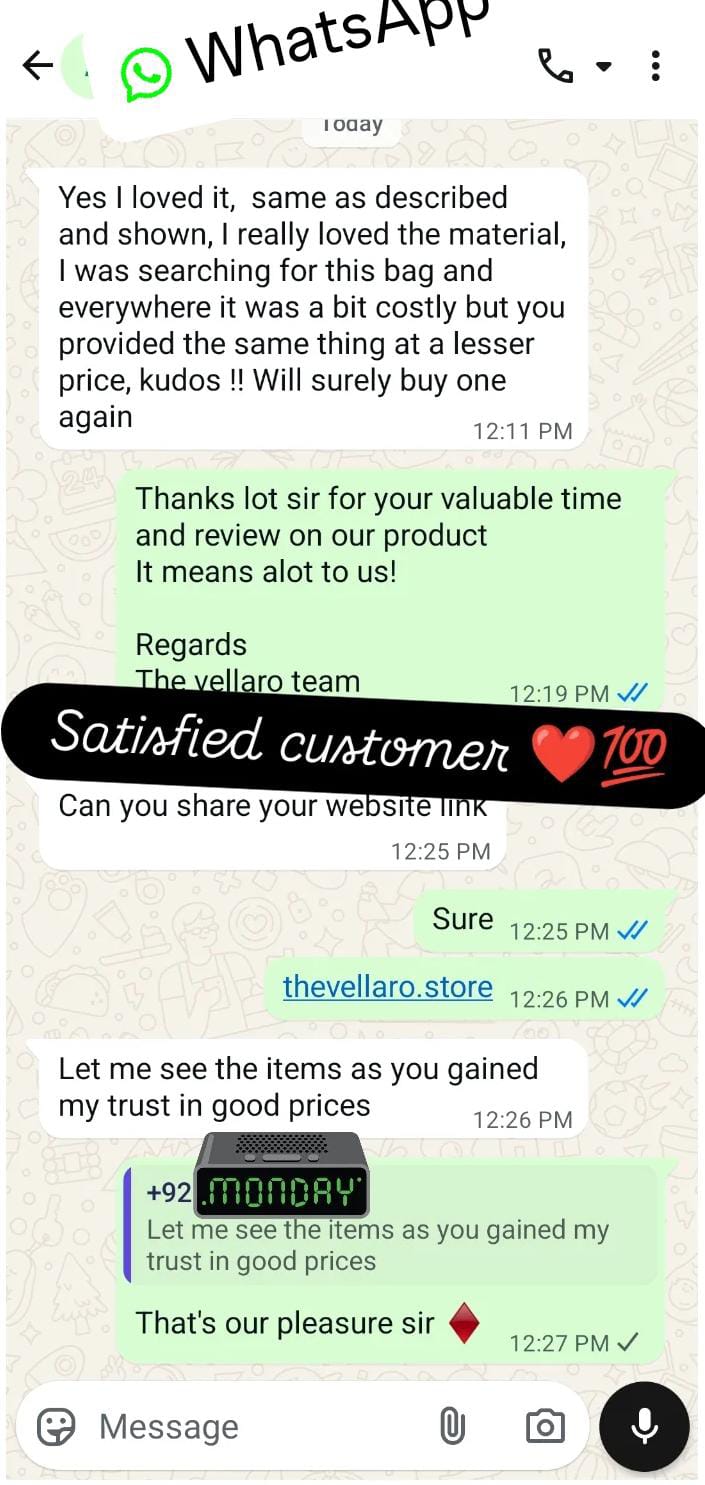The image size is (705, 1485).
Task: Focus the Message text field
Action: tap(250, 1427)
